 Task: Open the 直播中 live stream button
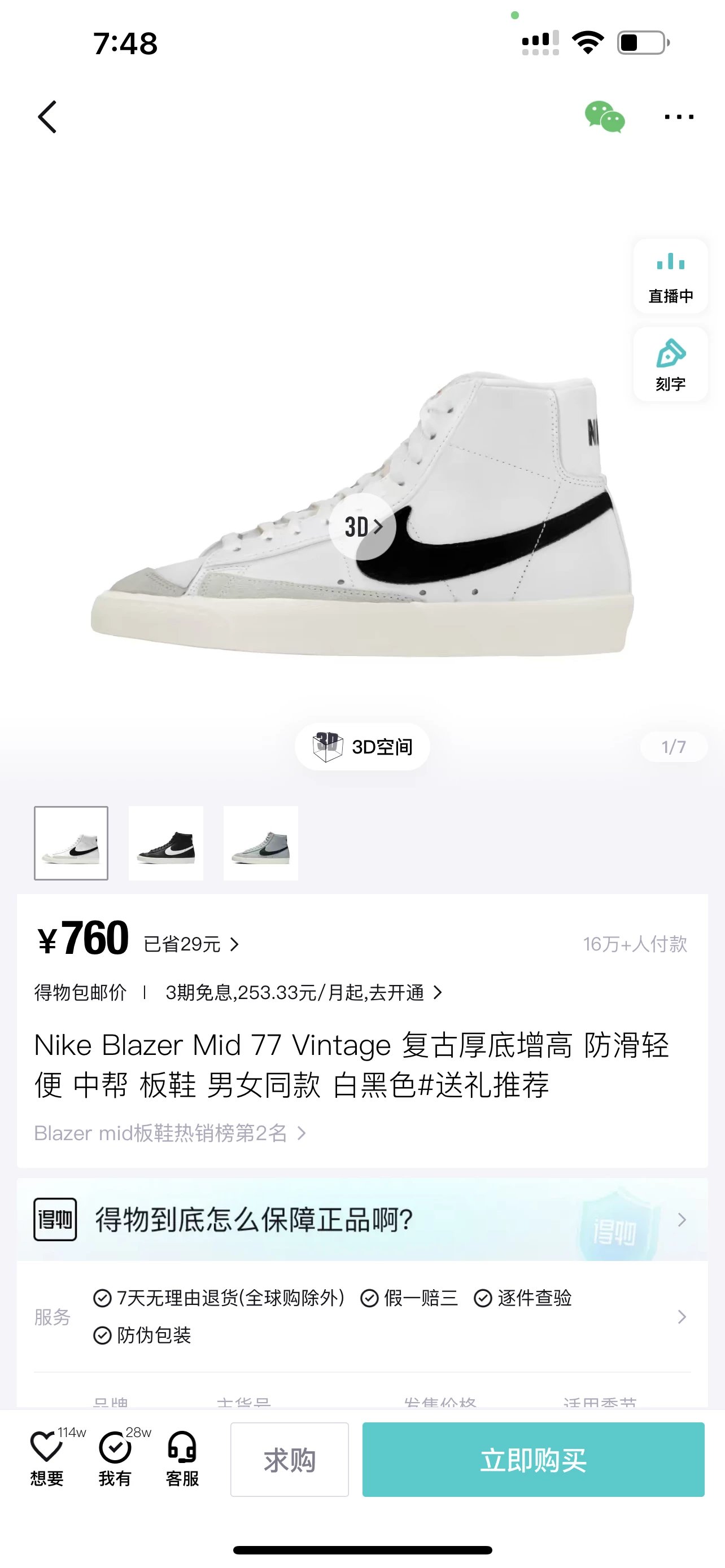point(670,277)
